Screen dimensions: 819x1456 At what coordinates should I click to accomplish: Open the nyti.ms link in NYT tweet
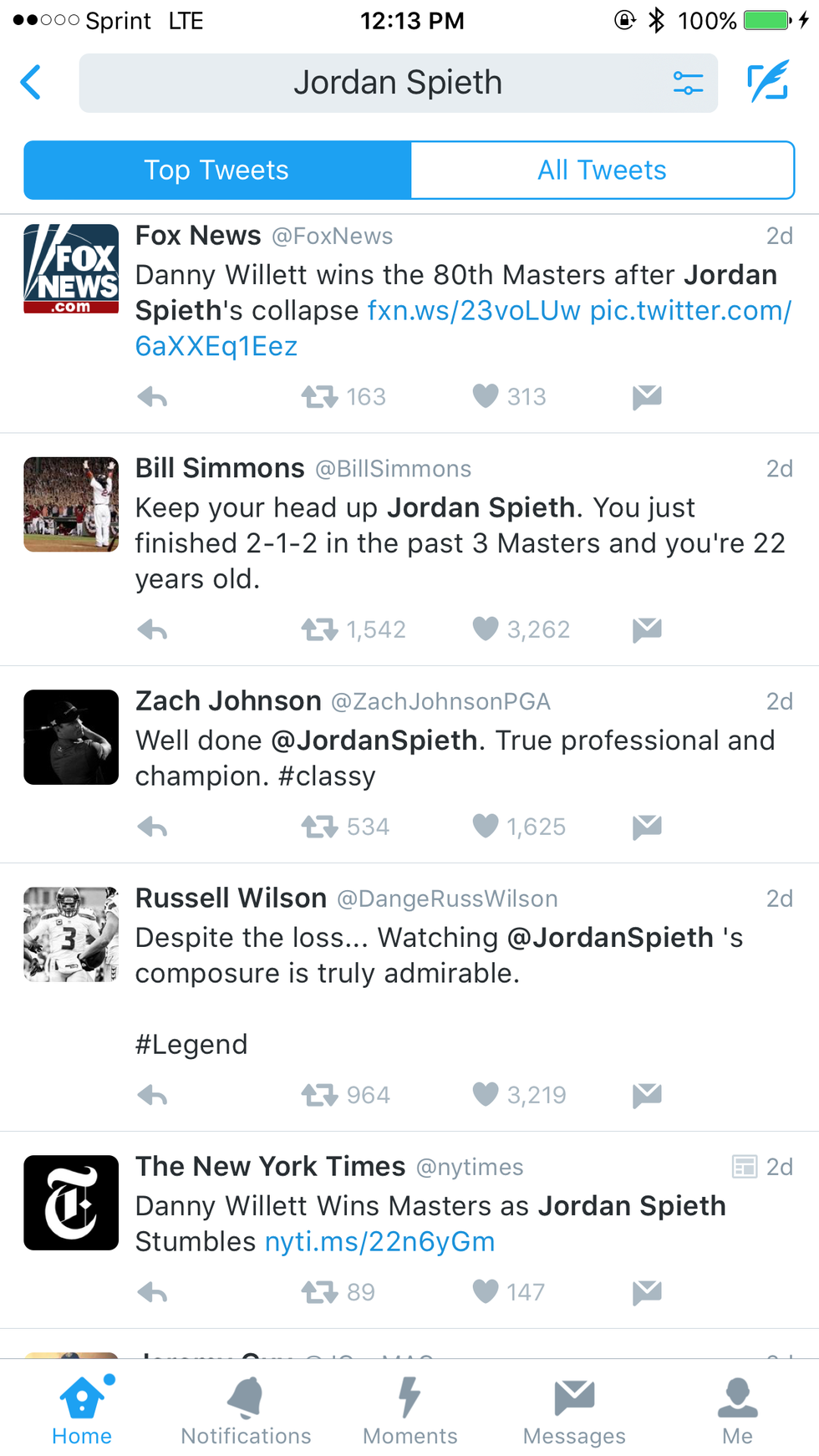tap(380, 1242)
